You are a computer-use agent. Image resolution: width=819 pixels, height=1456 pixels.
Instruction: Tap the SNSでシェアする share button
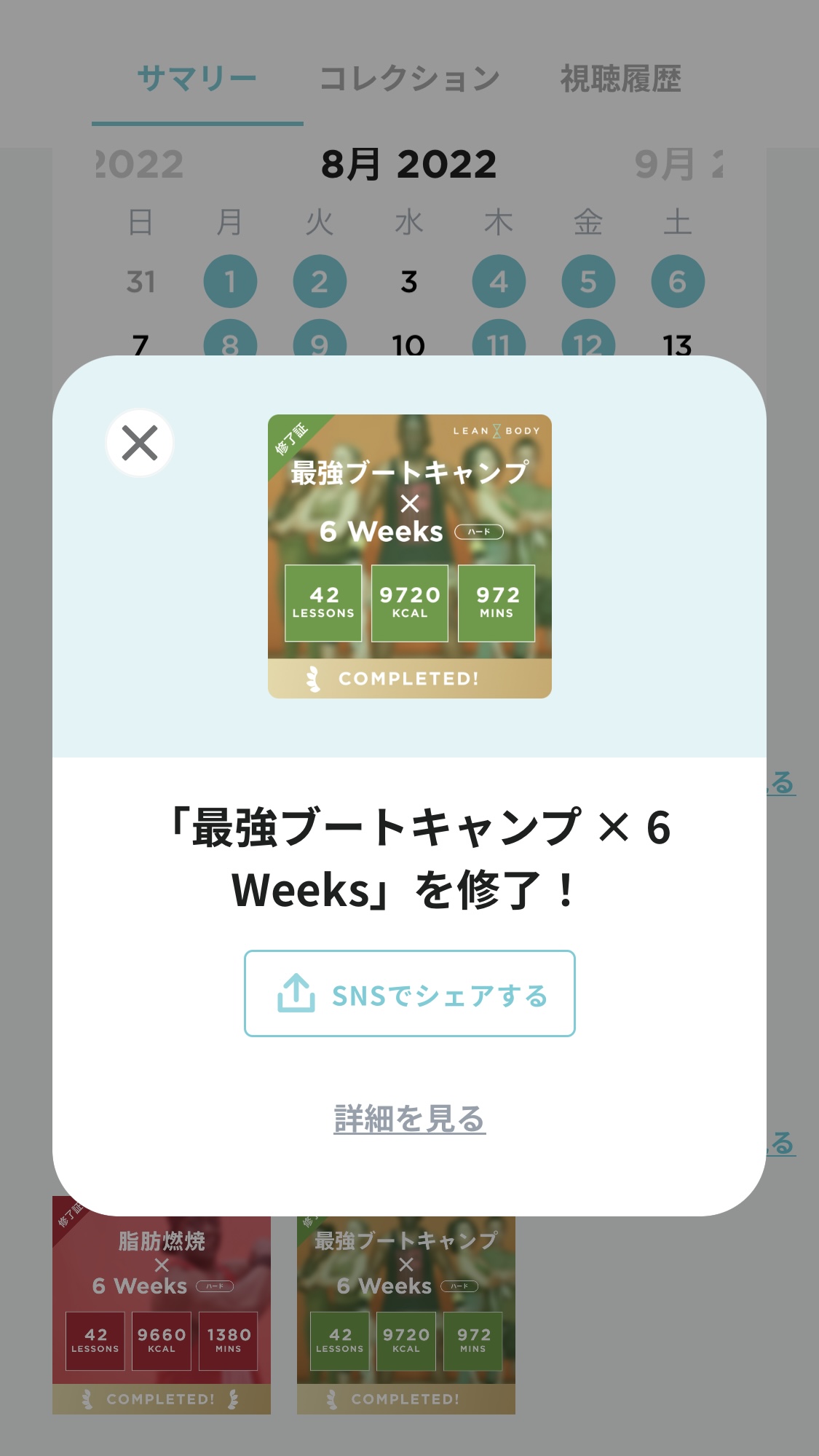[410, 993]
